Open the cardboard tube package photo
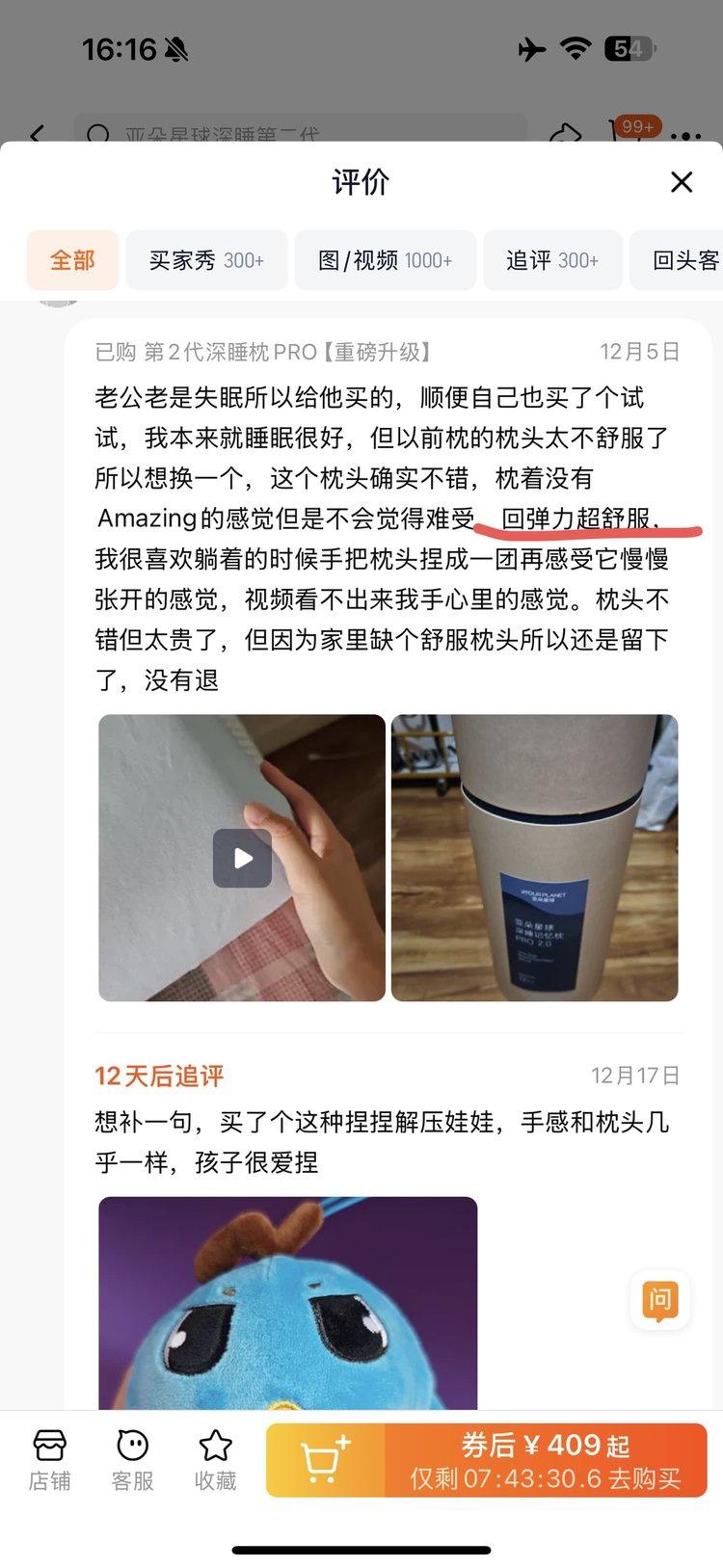Screen dimensions: 723x1568 coord(534,858)
